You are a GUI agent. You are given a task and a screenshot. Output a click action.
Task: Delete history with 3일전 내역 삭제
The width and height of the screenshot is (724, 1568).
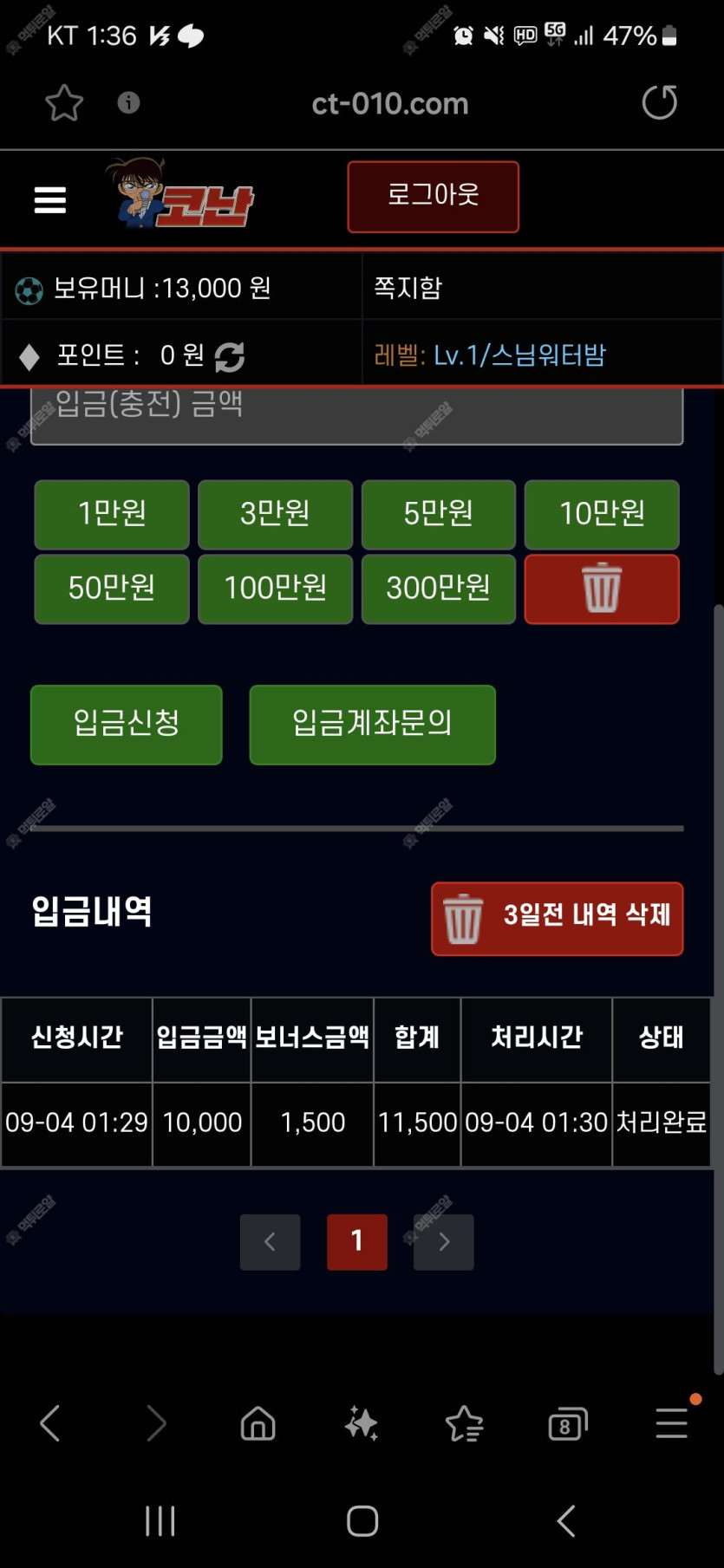557,918
